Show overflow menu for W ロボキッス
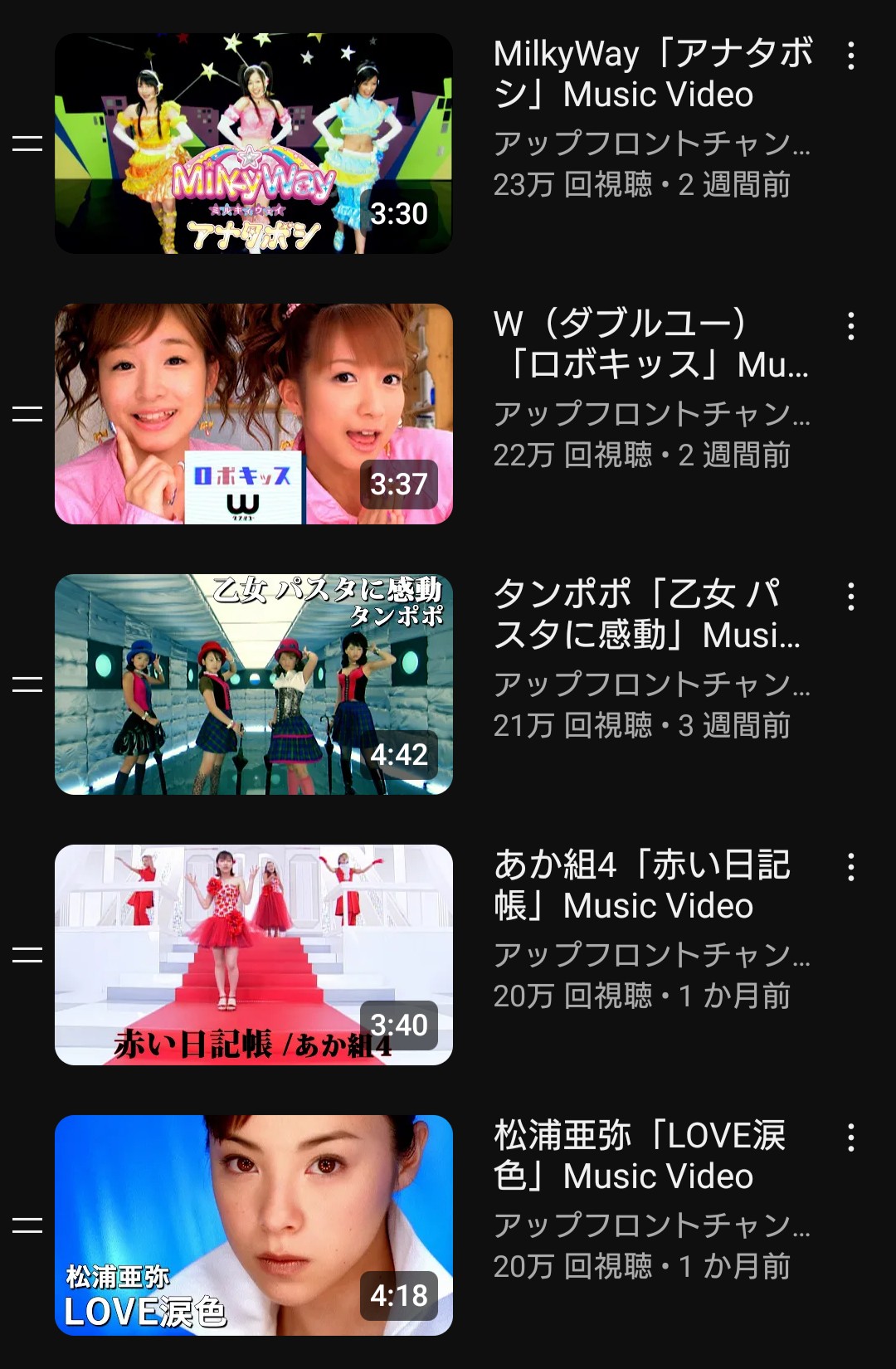The width and height of the screenshot is (896, 1369). [x=850, y=327]
